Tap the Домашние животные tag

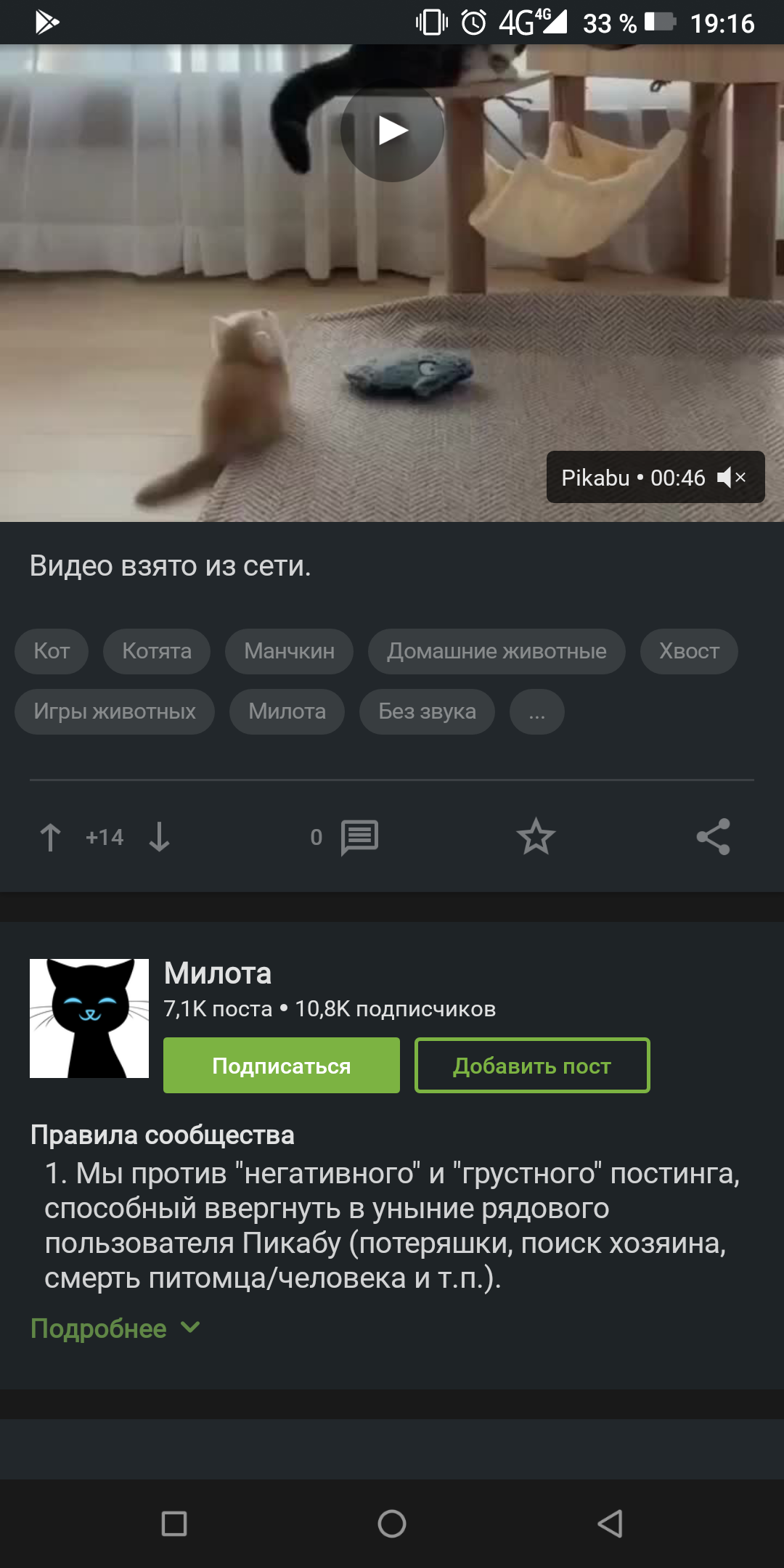(497, 651)
